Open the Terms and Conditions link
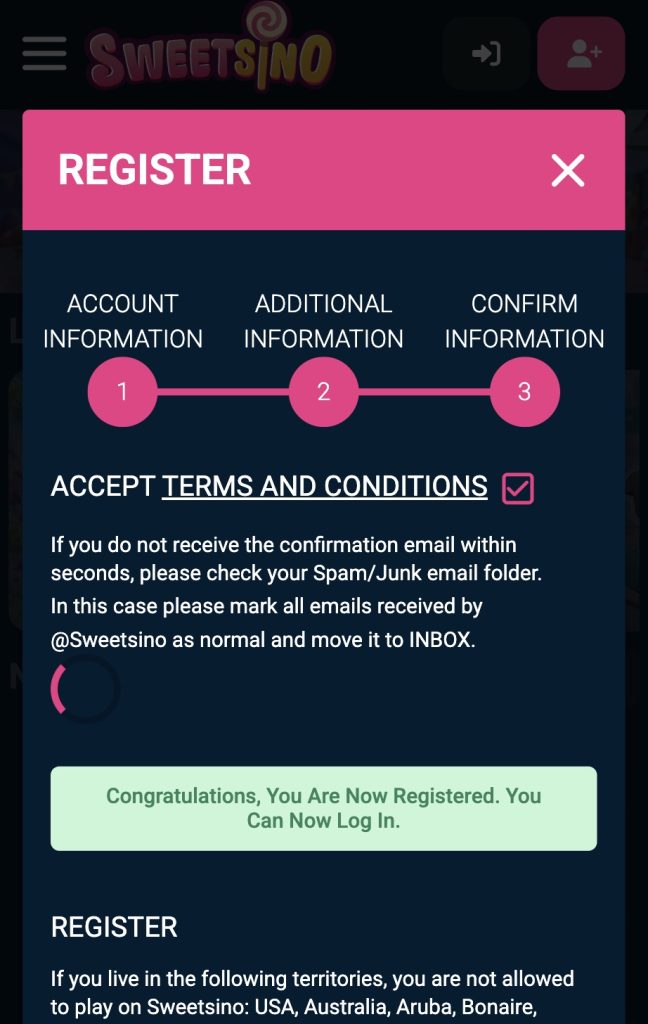This screenshot has height=1024, width=648. pos(325,486)
